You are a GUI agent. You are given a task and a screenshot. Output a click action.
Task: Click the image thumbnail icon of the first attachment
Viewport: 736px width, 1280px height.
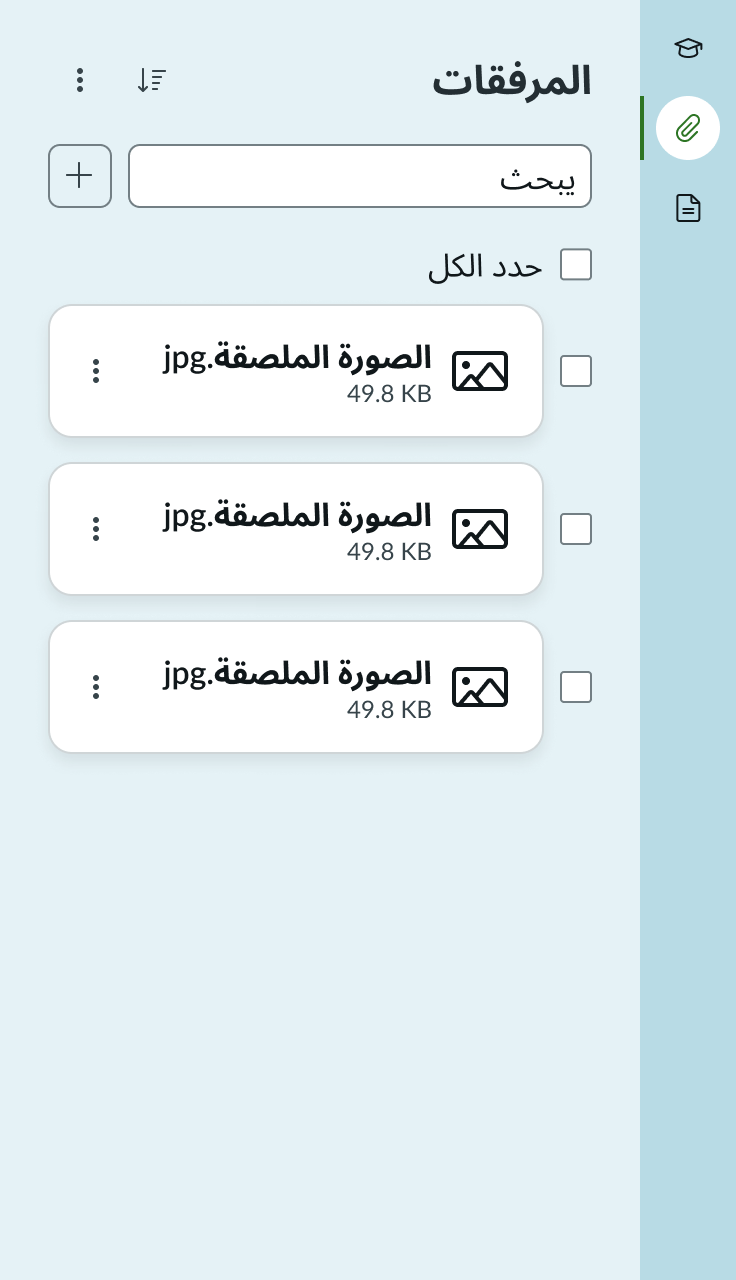pos(480,371)
